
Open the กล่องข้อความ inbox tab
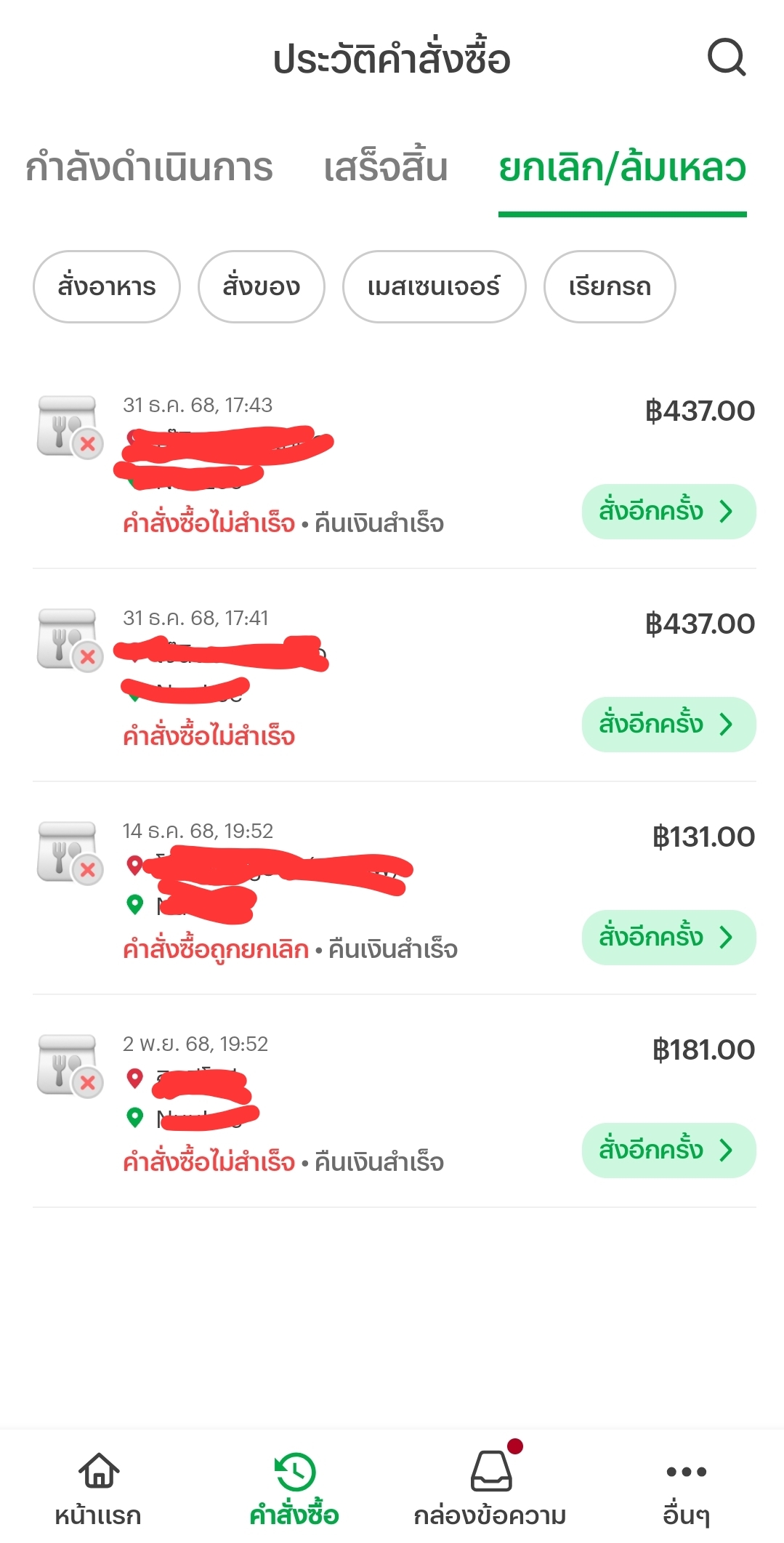pos(490,1488)
